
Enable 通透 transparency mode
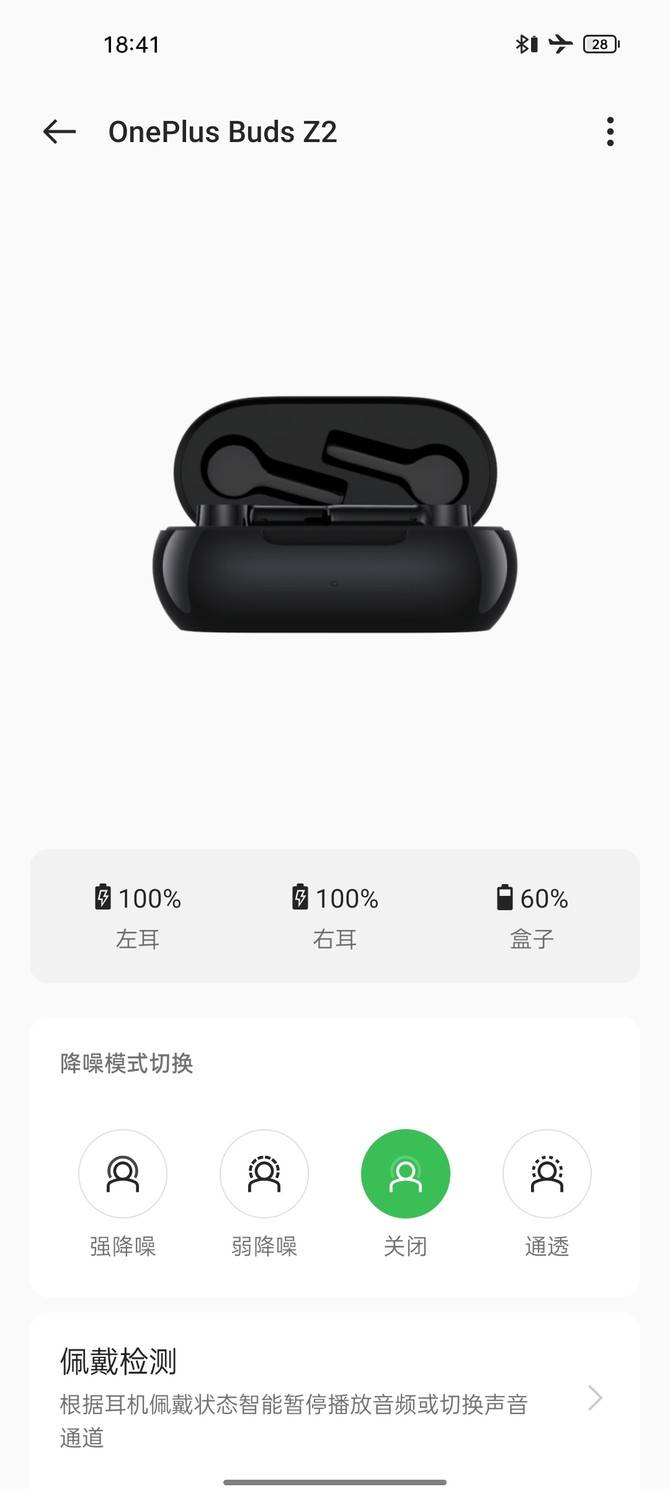pyautogui.click(x=547, y=1174)
